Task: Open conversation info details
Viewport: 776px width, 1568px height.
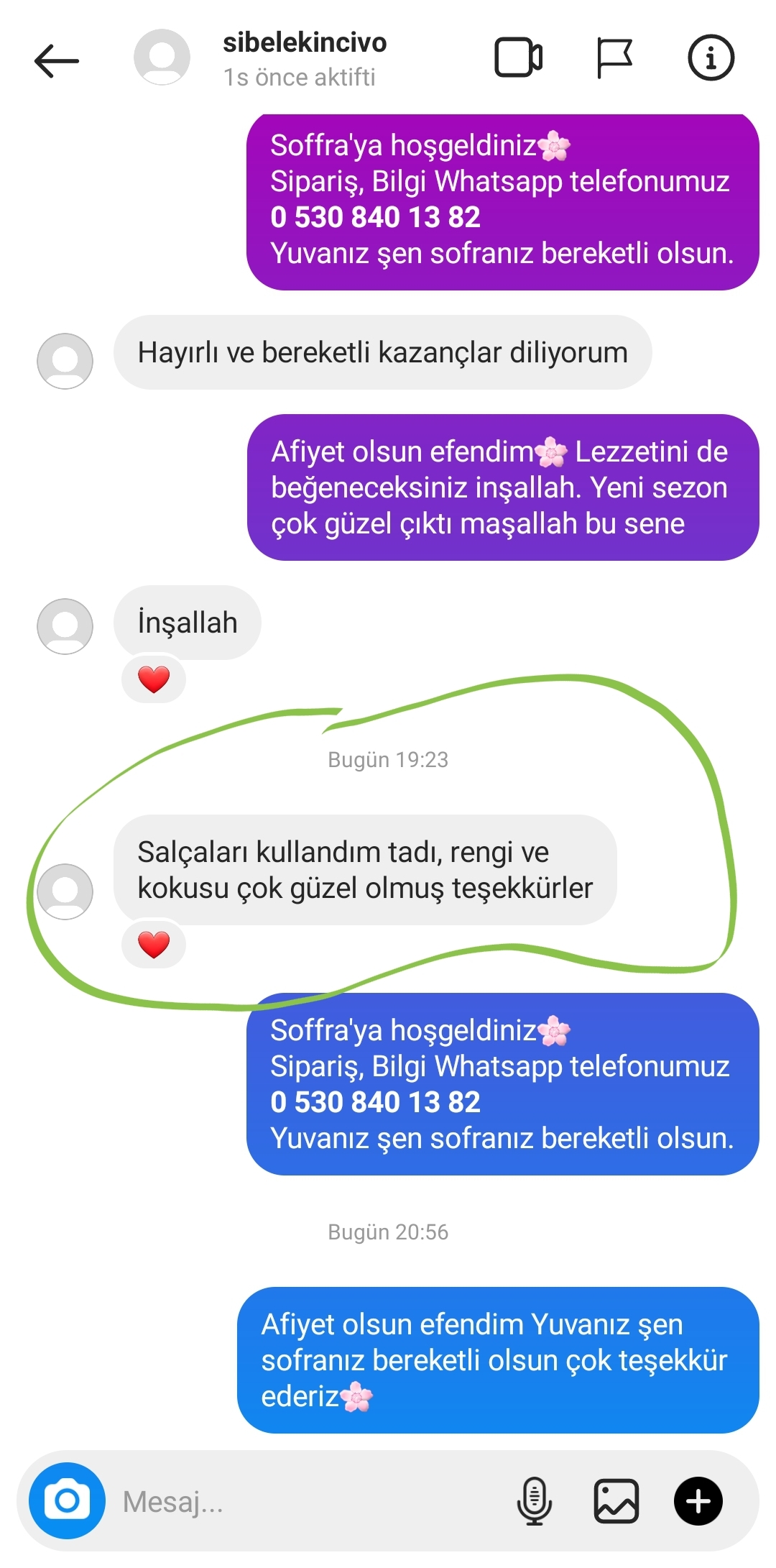Action: 711,58
